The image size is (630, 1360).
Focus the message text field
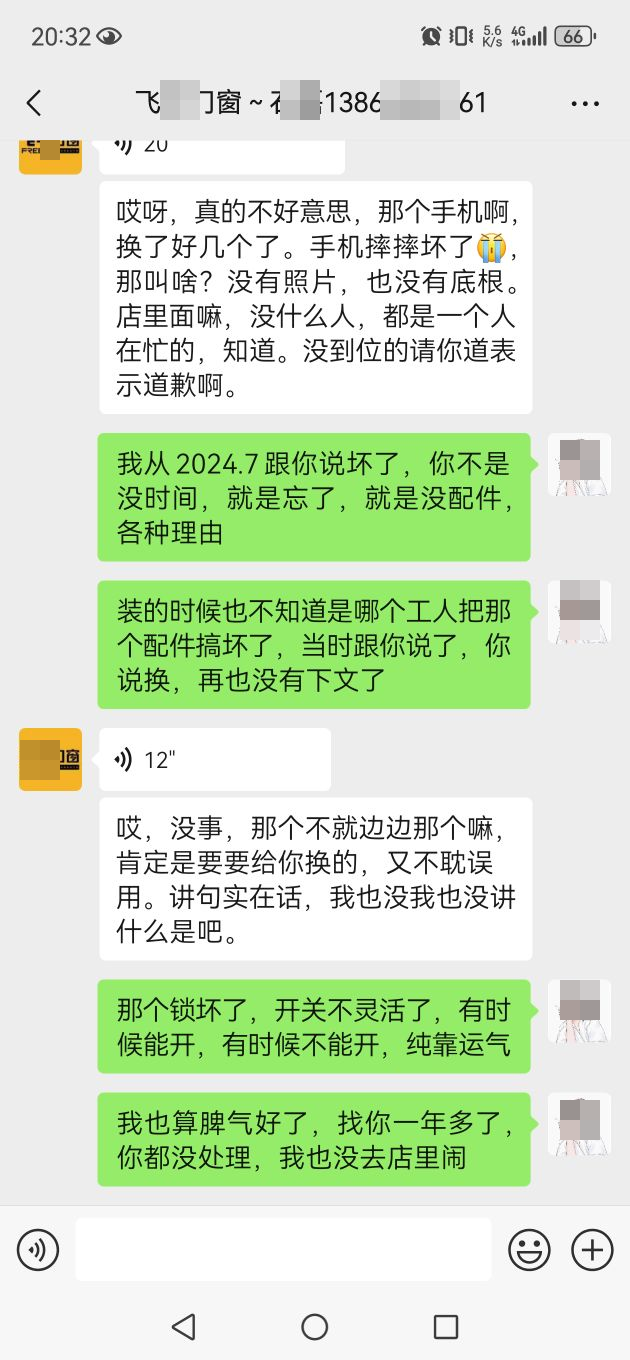[x=283, y=1249]
